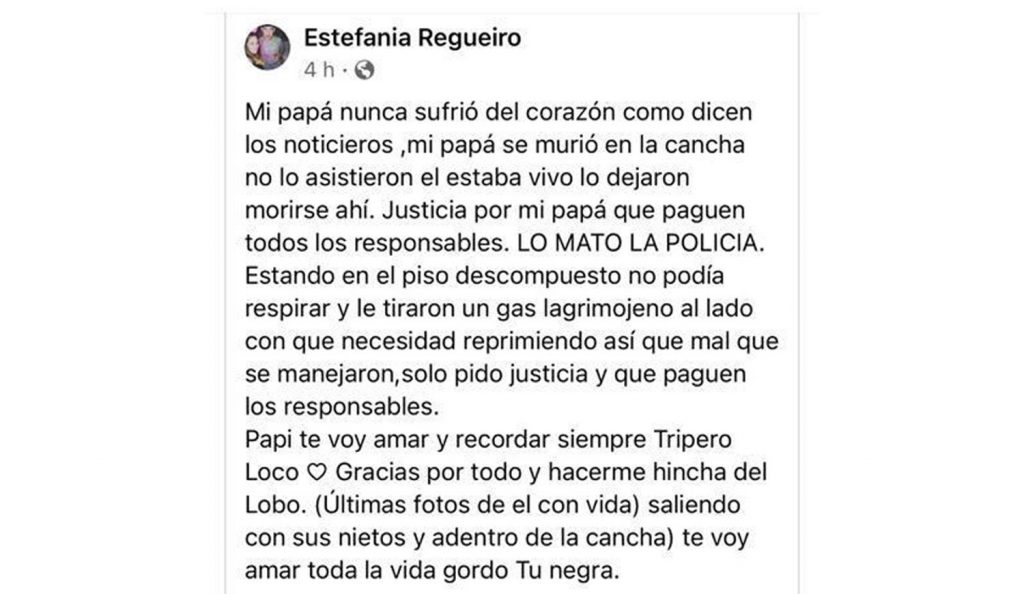Open Estefania Regueiro's profile picture
1024x594 pixels.
click(267, 48)
